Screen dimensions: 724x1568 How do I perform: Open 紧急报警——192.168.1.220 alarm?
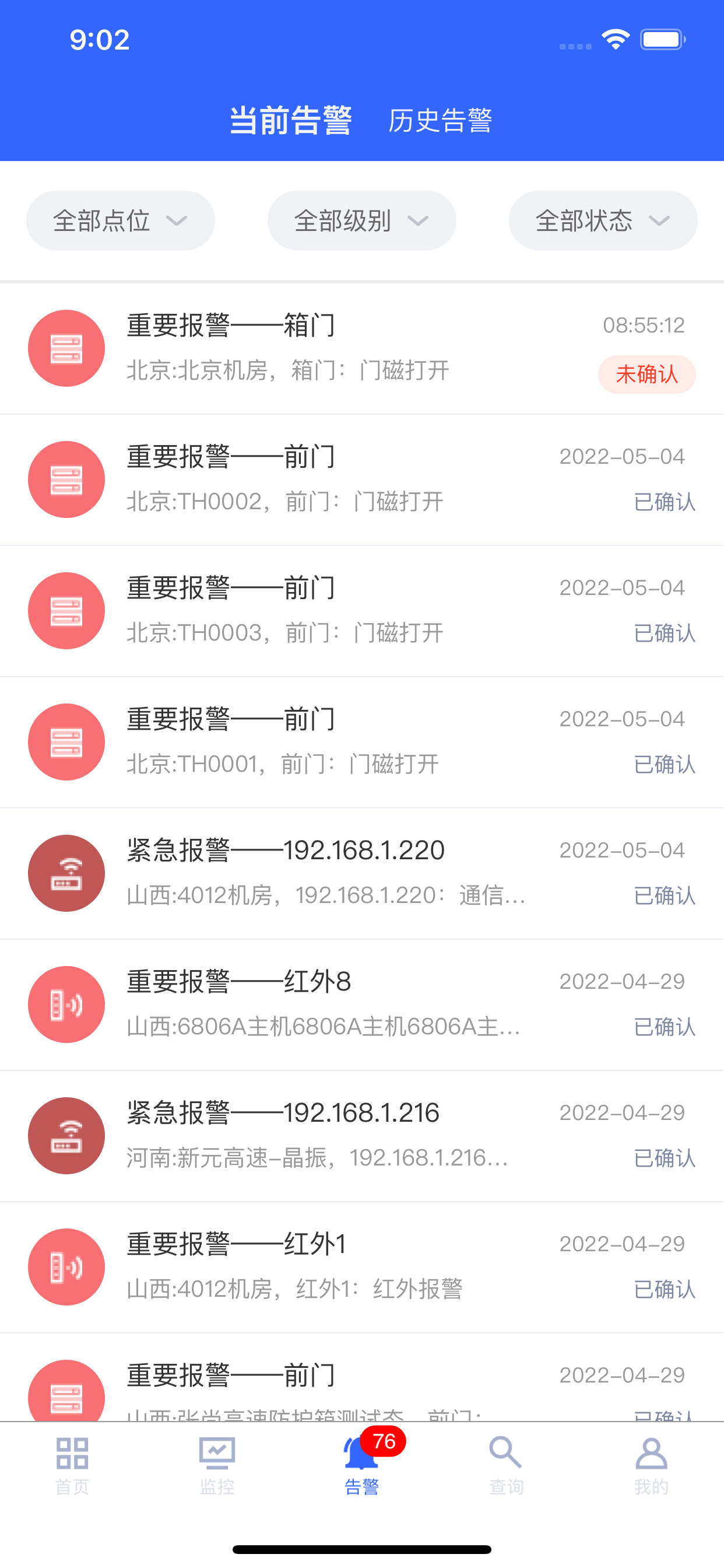[362, 874]
